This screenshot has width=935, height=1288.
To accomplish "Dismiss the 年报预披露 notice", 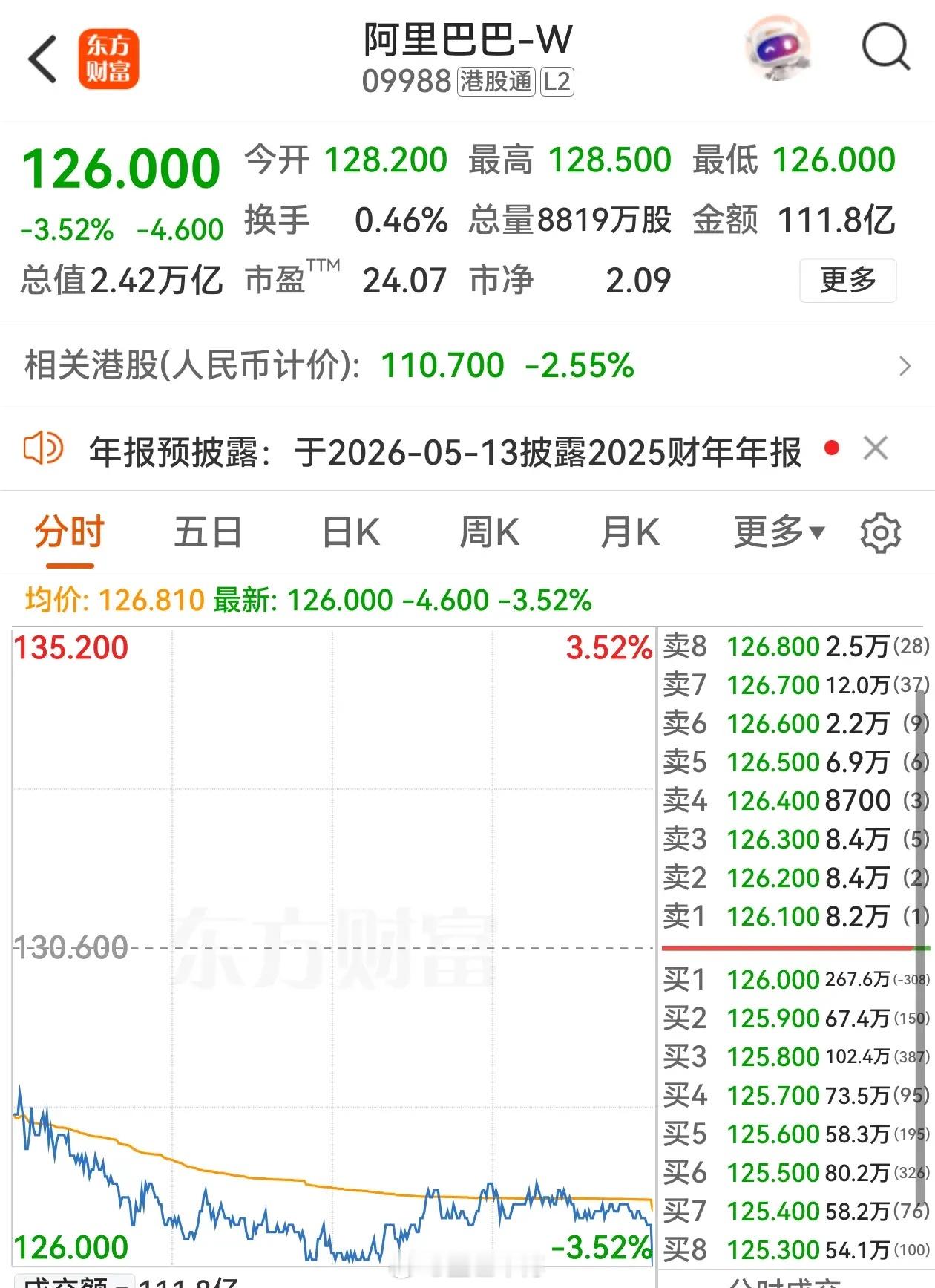I will [876, 448].
